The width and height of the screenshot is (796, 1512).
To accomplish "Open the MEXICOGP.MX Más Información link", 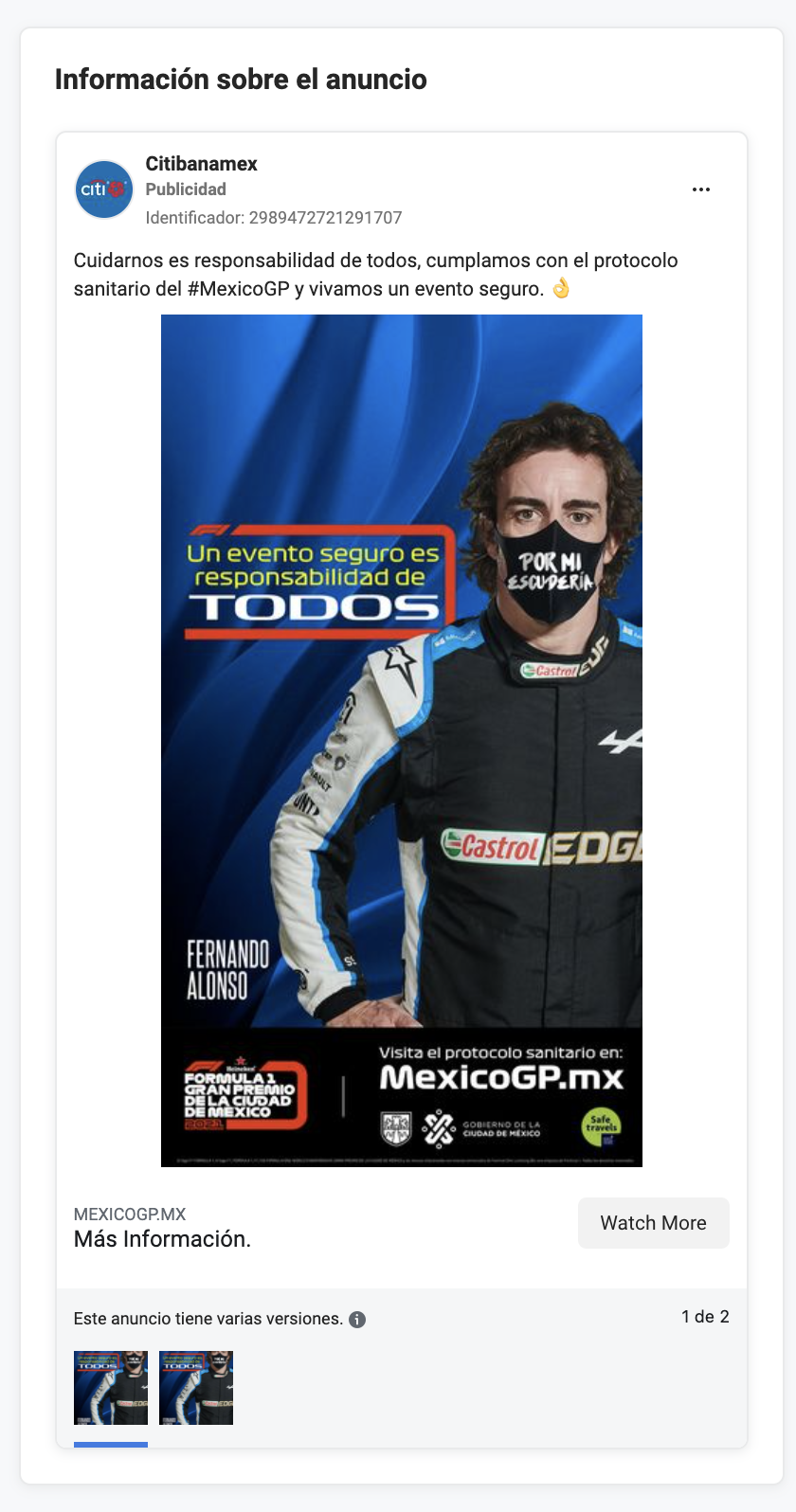I will click(x=163, y=1227).
